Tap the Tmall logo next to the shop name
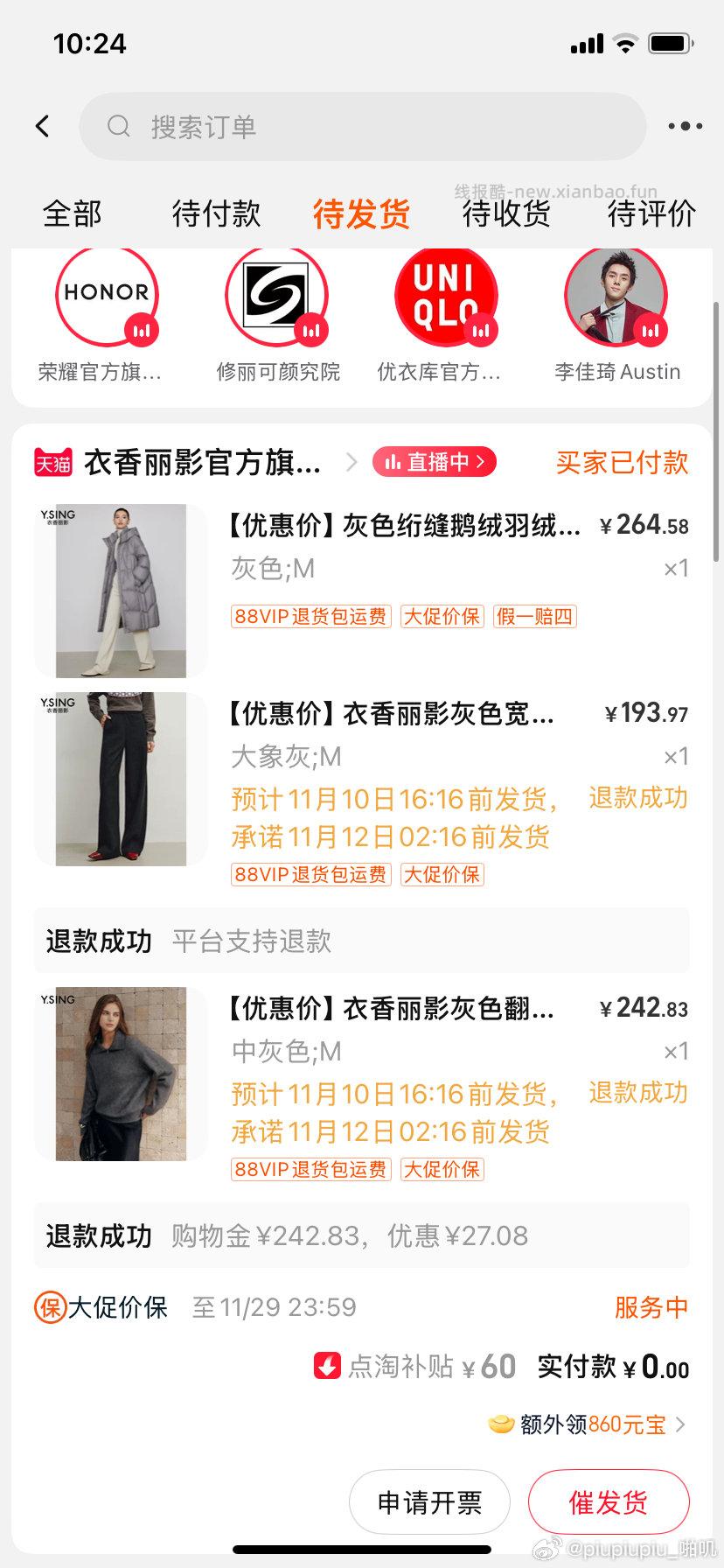 pyautogui.click(x=52, y=462)
